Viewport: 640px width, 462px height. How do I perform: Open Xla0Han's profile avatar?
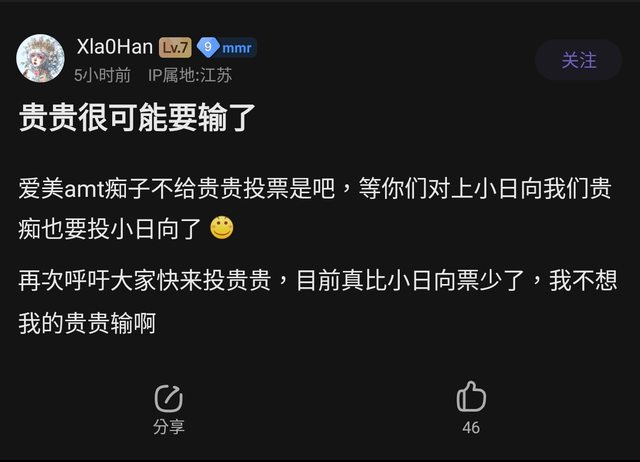tap(40, 59)
